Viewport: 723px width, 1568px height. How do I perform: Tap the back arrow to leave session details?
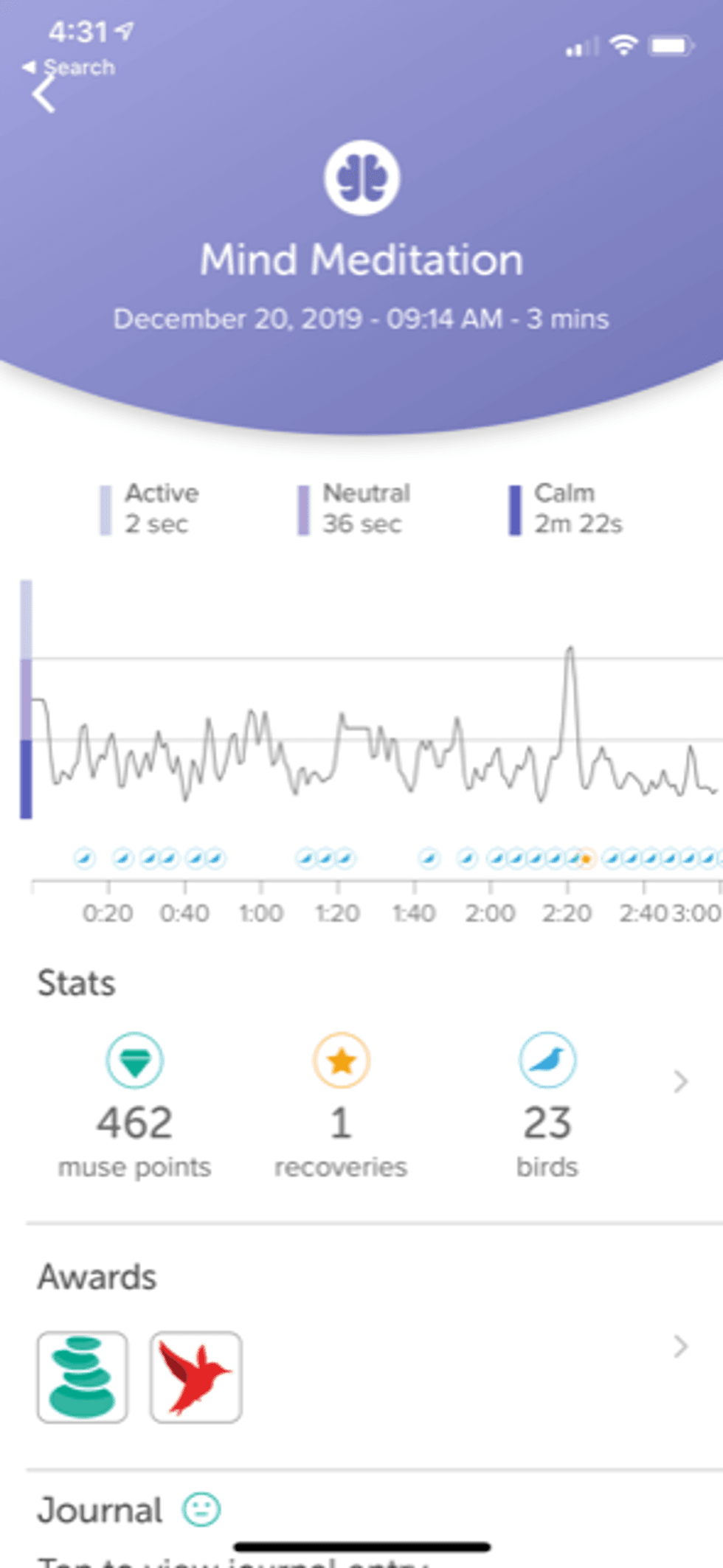tap(46, 94)
